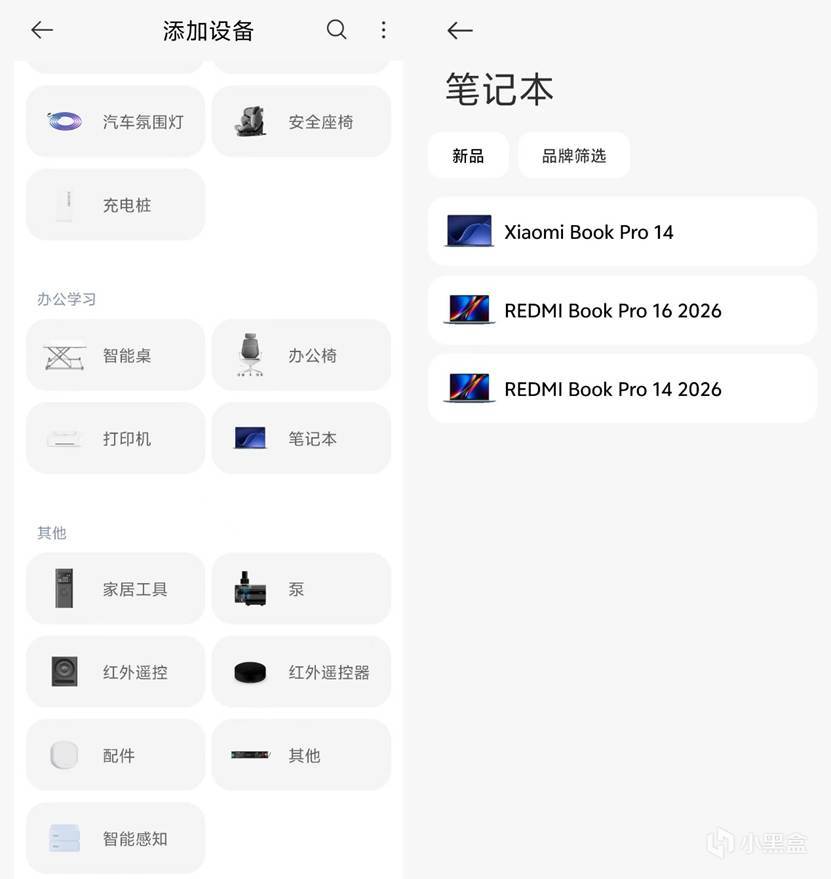
Task: Choose the 安全座椅 category
Action: [301, 122]
